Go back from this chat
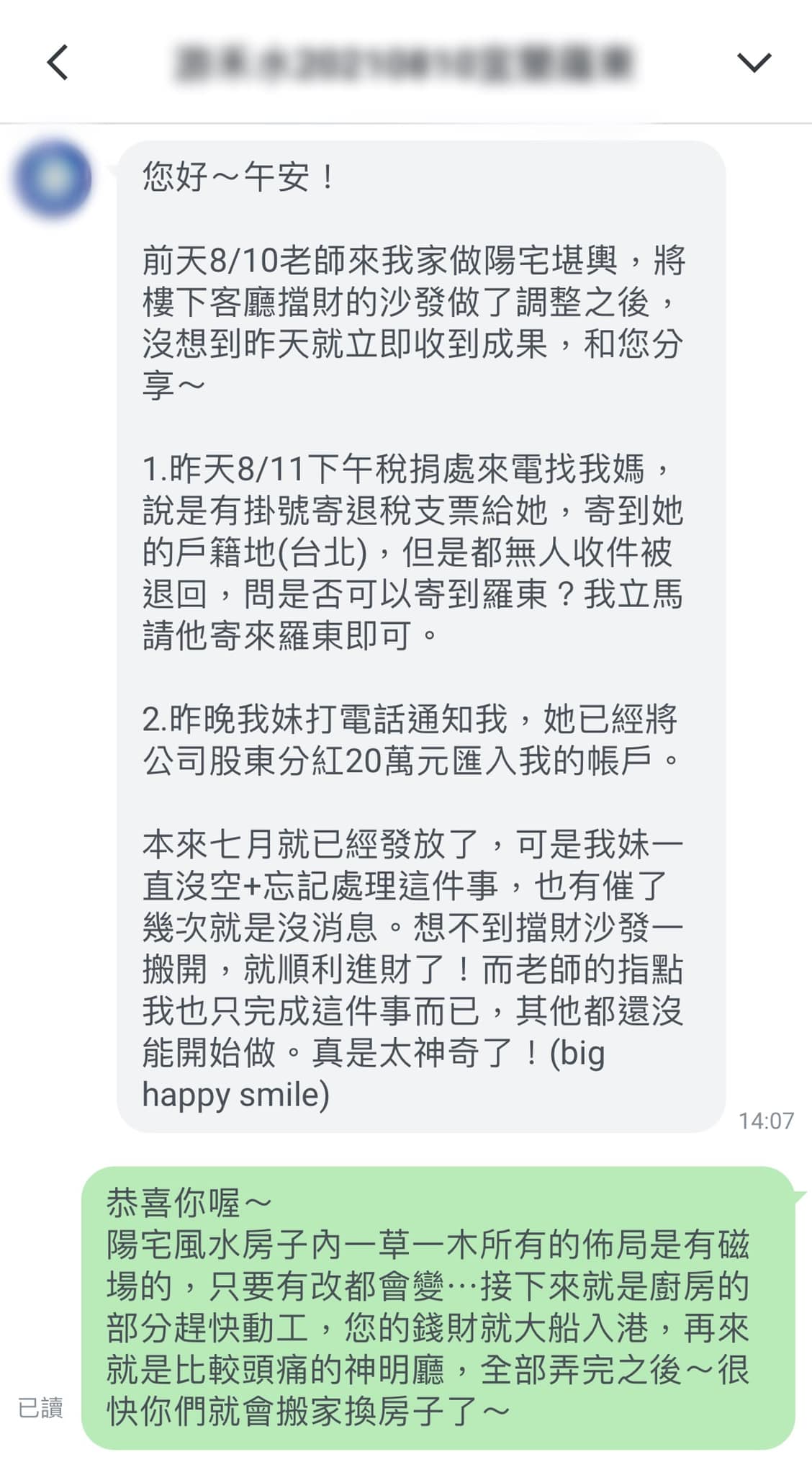Viewport: 812px width, 1475px height. point(58,63)
